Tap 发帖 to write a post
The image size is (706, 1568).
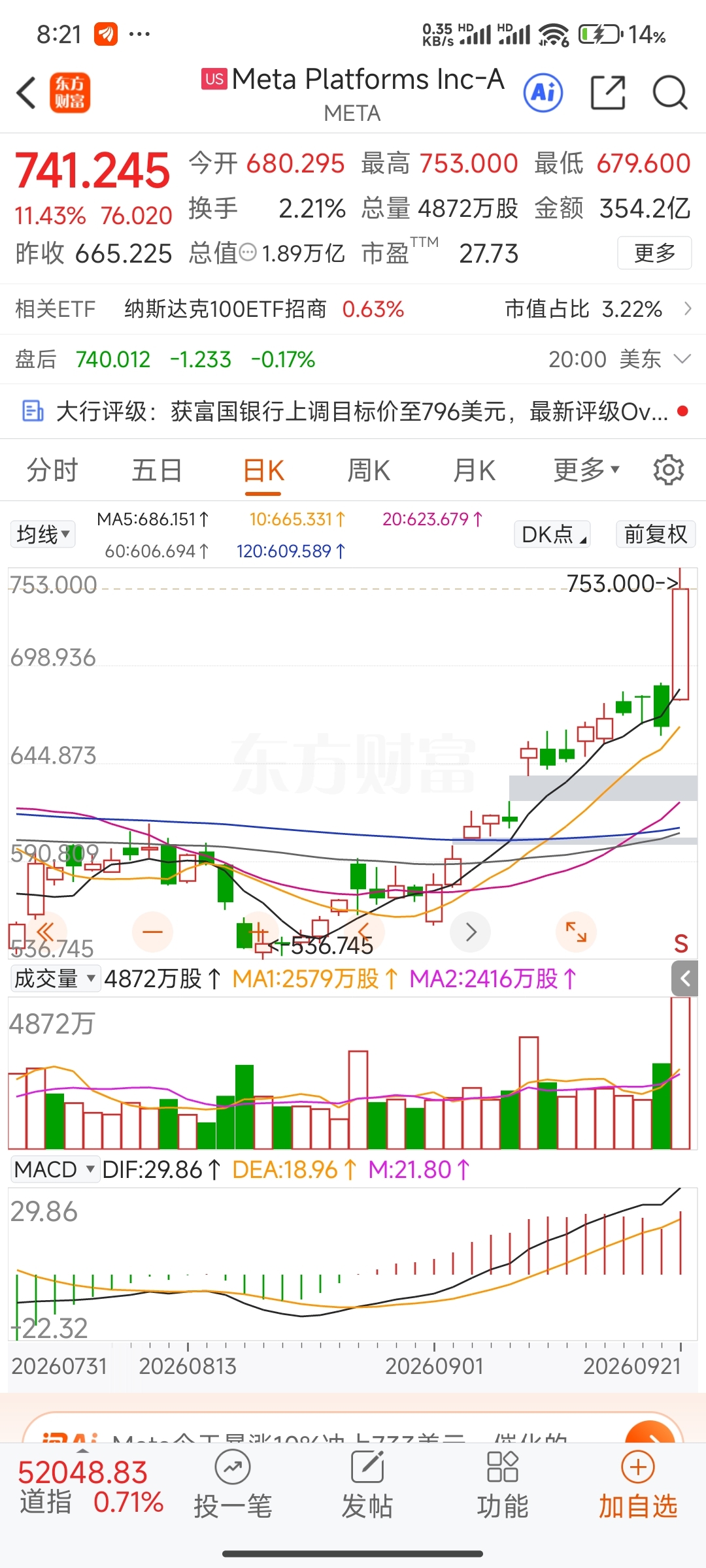coord(367,1486)
